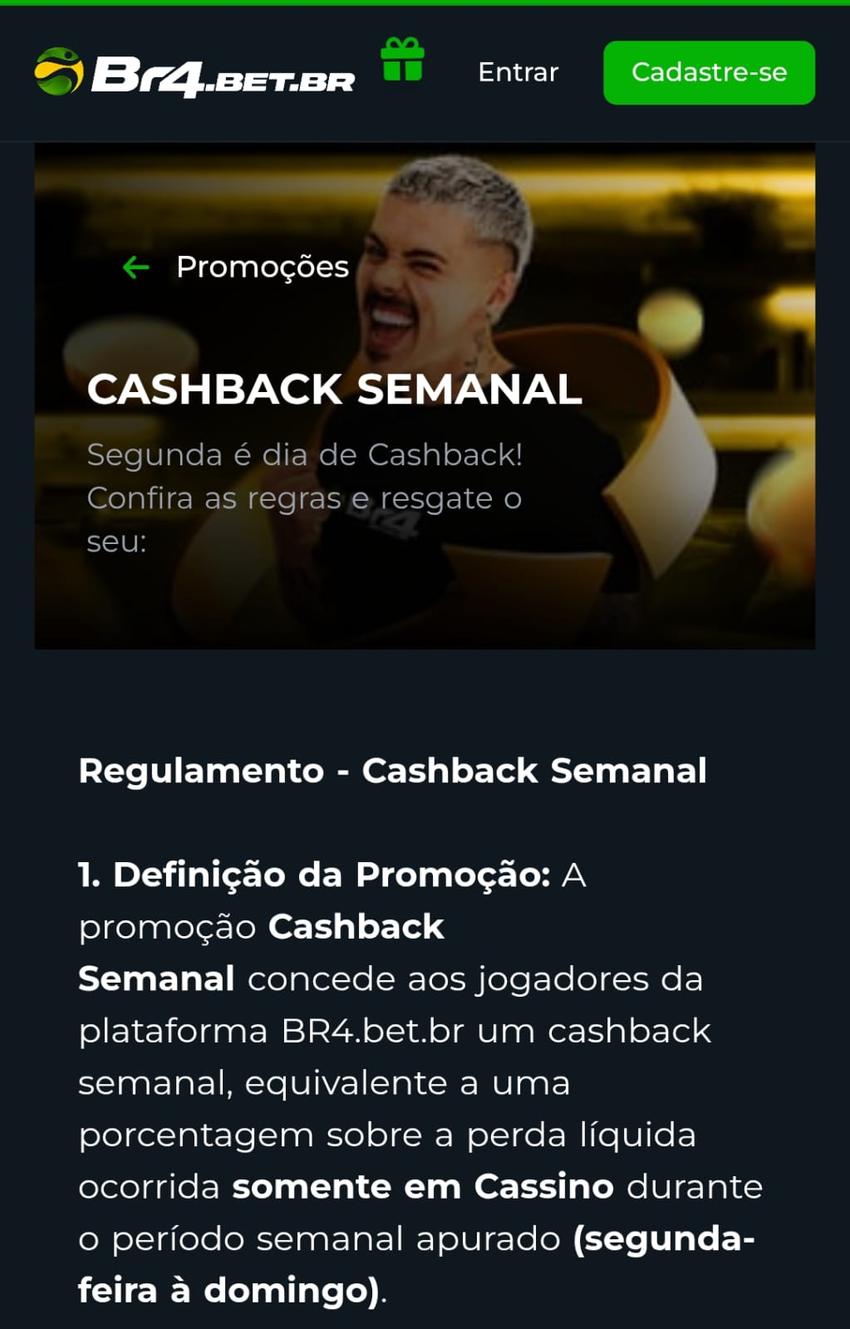Click the Br4.bet.br logo

[195, 72]
